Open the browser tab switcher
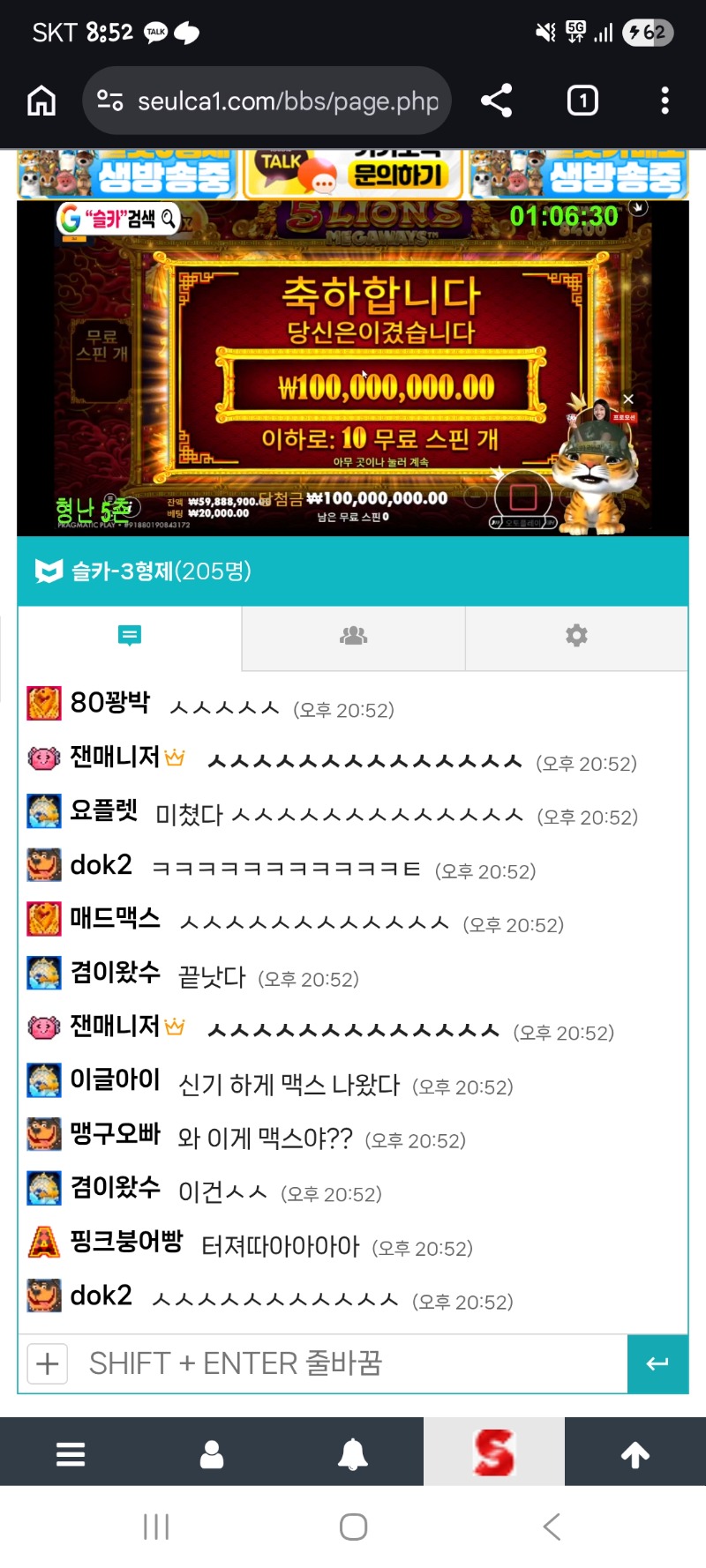 coord(582,101)
